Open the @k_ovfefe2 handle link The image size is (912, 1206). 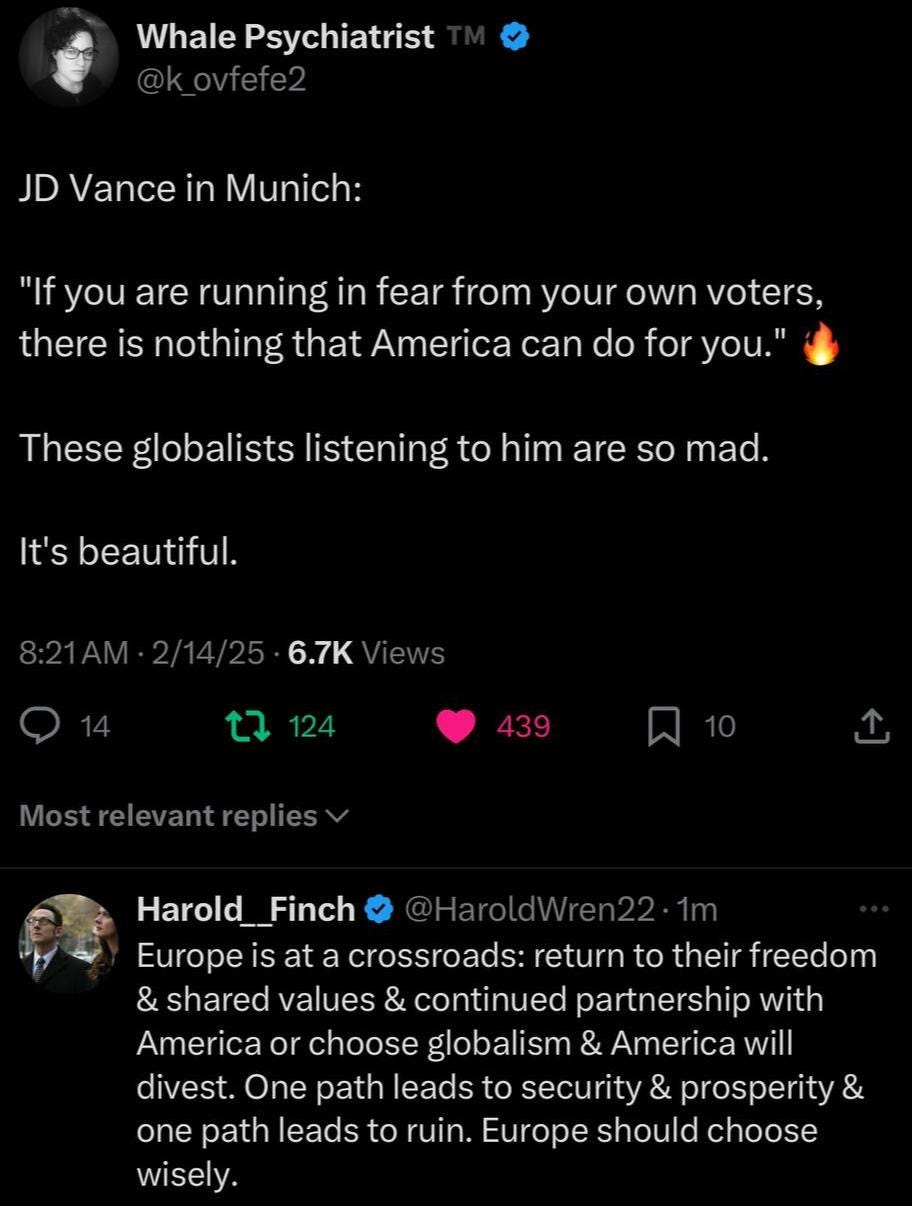point(220,78)
